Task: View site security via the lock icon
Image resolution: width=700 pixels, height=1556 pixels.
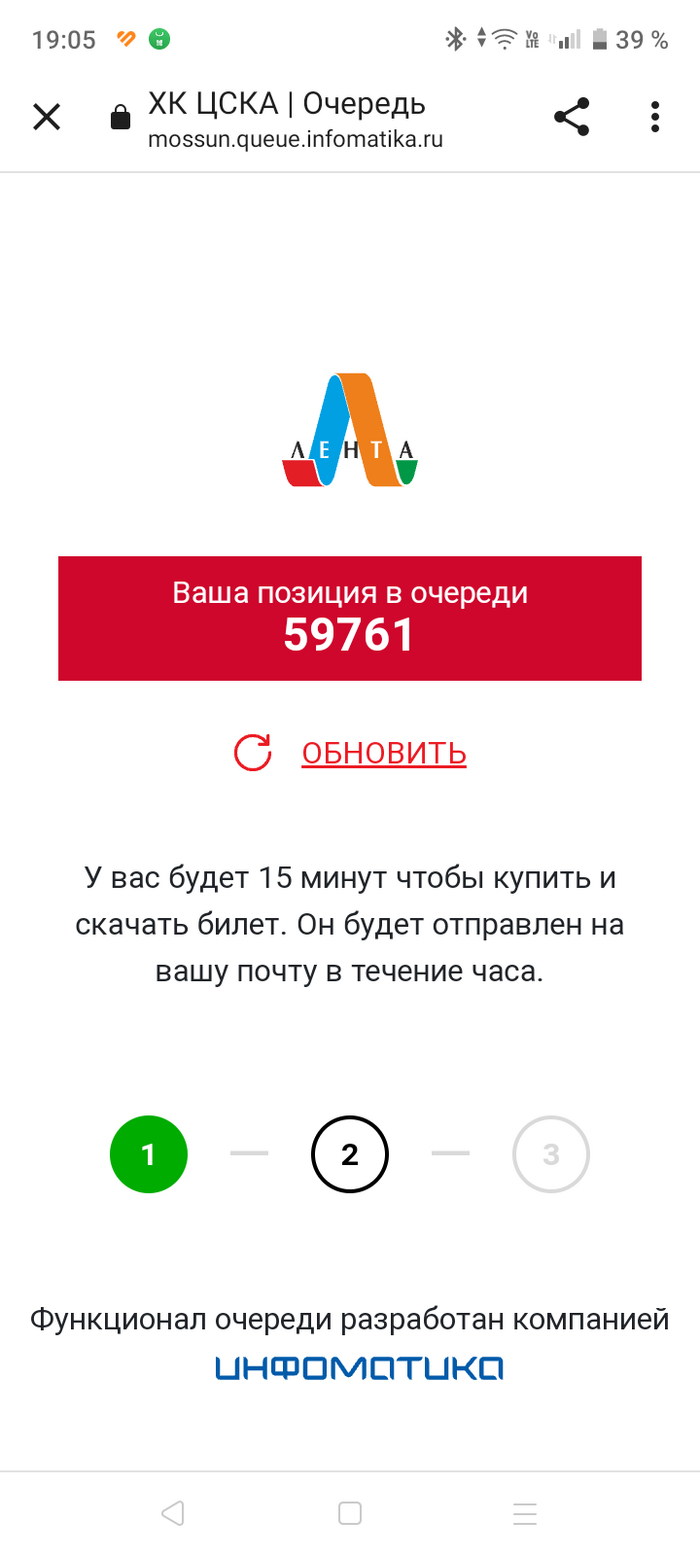Action: 120,118
